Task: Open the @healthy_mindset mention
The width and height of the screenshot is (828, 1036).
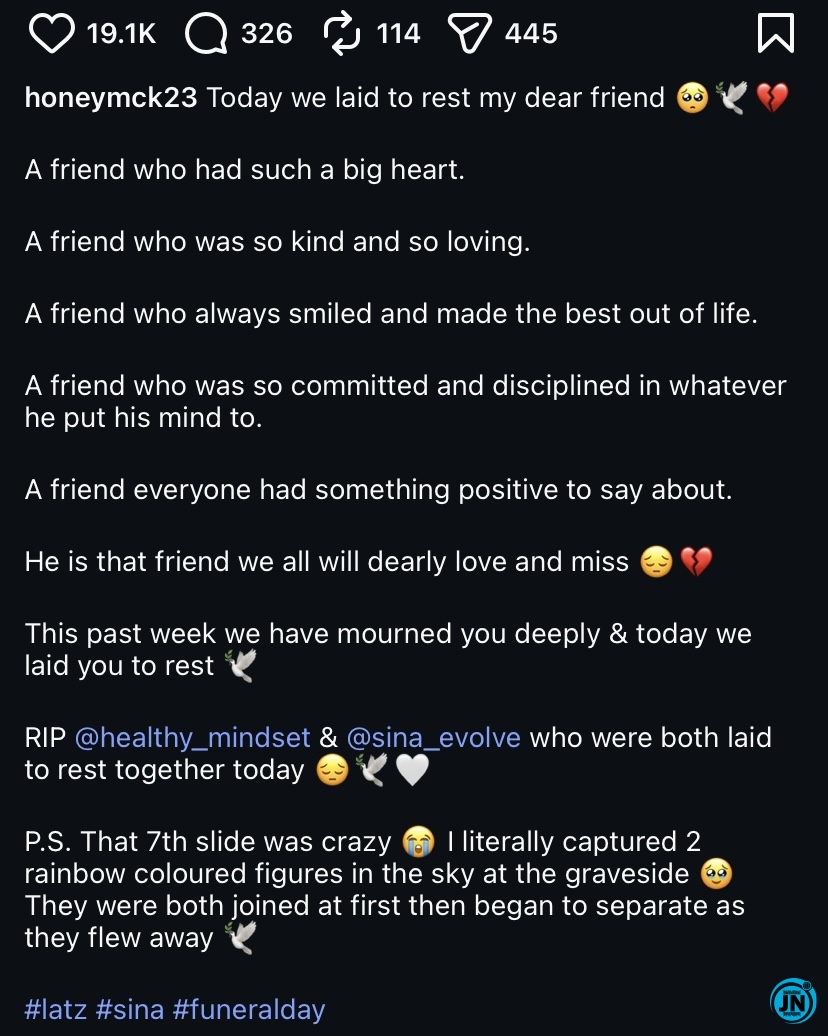Action: tap(192, 738)
